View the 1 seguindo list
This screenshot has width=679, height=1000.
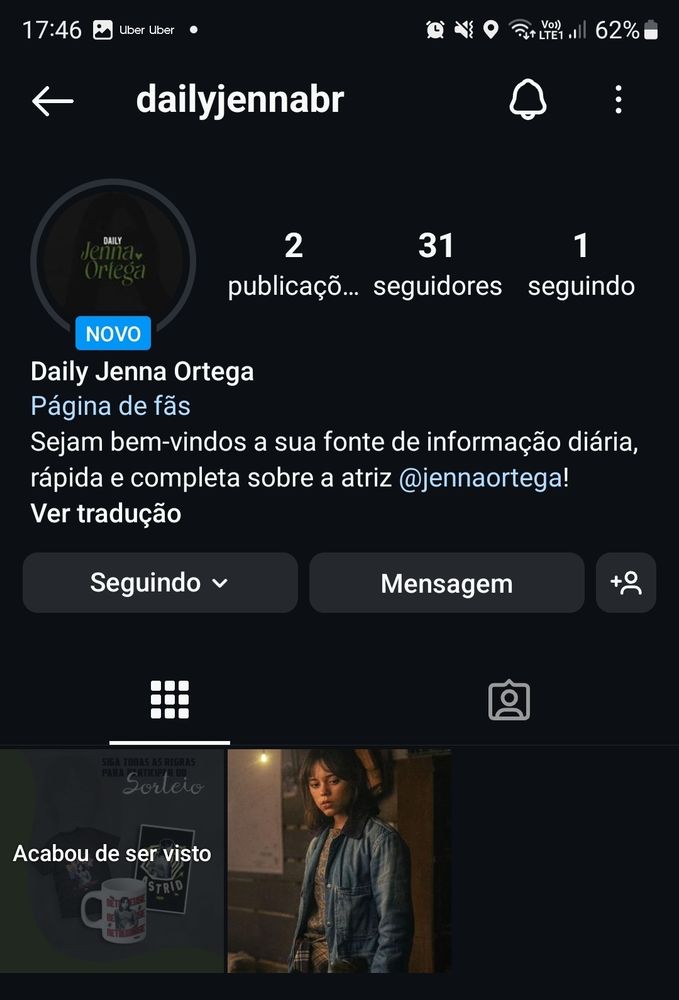click(581, 264)
